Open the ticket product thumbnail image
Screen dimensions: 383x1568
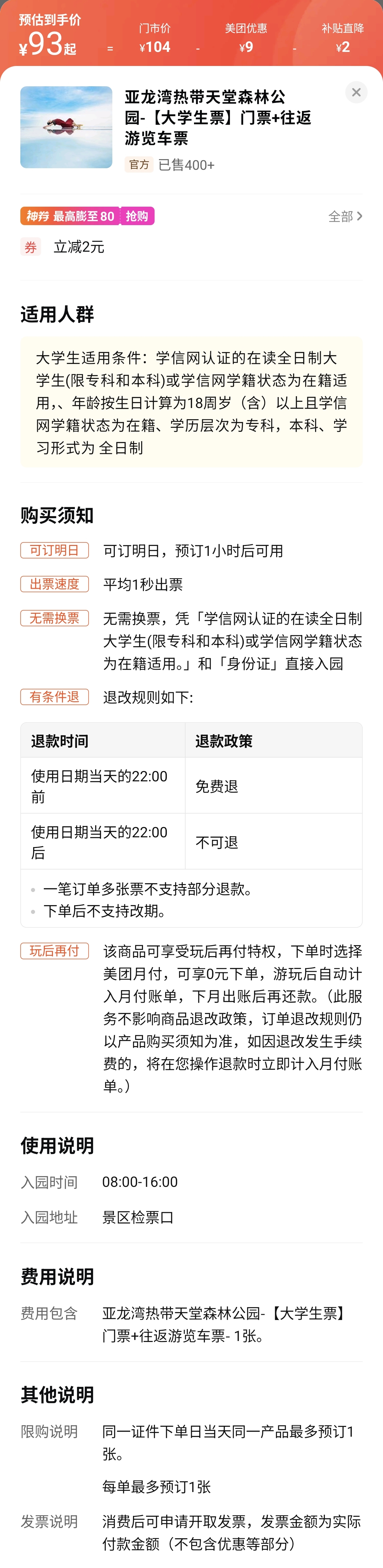coord(66,127)
